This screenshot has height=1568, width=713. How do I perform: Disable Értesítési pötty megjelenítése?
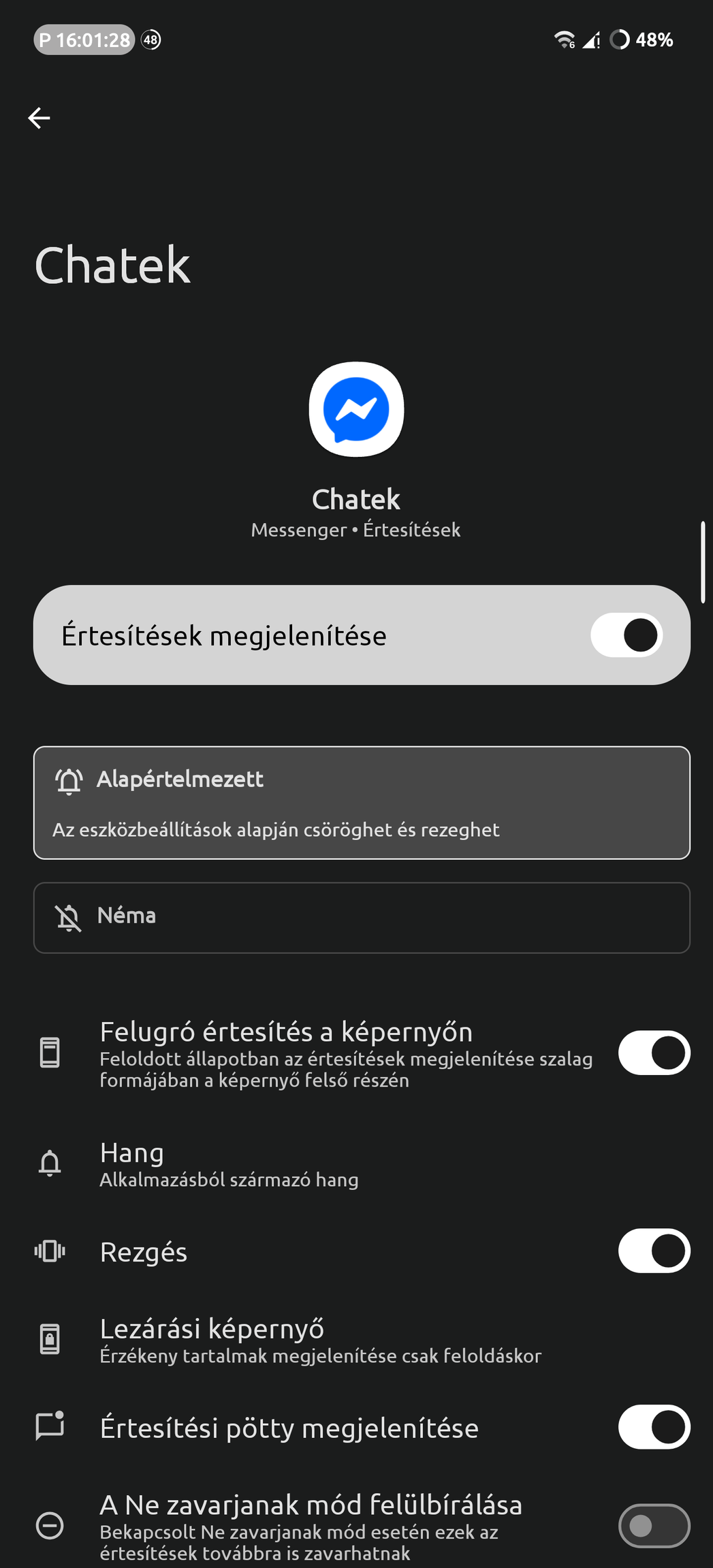[654, 1427]
